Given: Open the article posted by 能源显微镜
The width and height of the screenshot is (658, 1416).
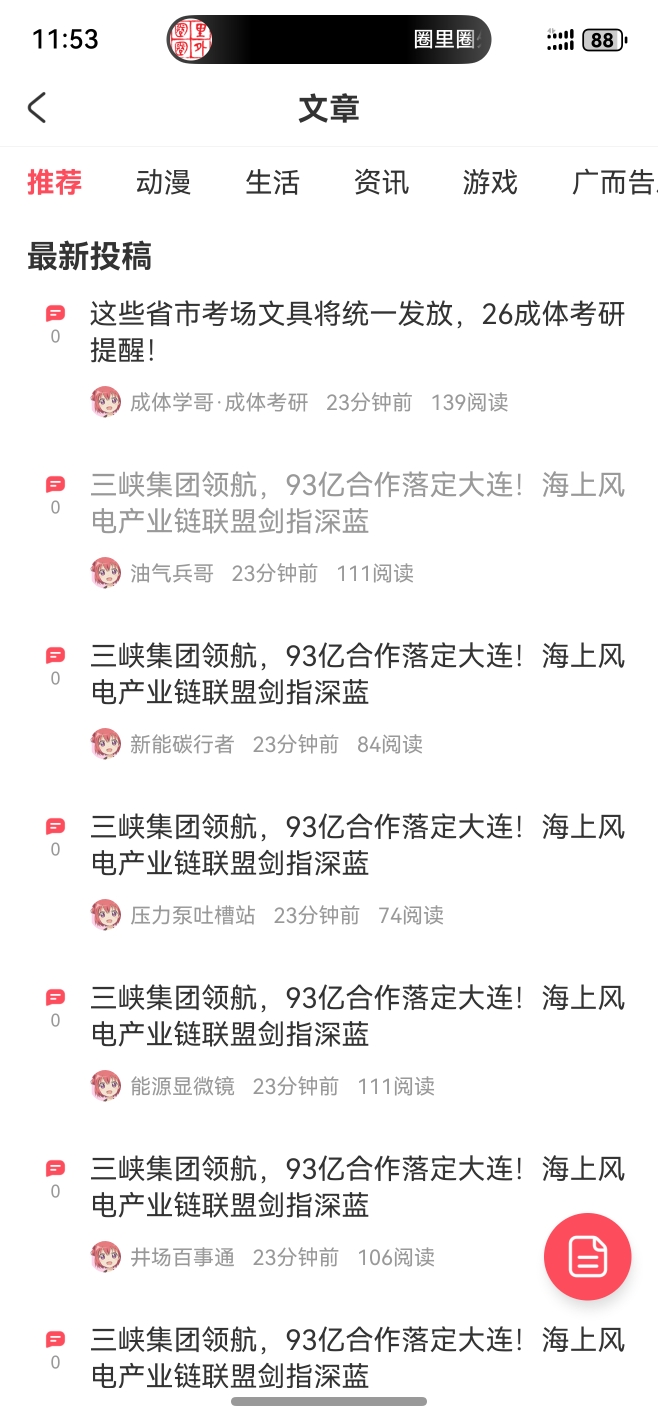Looking at the screenshot, I should 357,1016.
